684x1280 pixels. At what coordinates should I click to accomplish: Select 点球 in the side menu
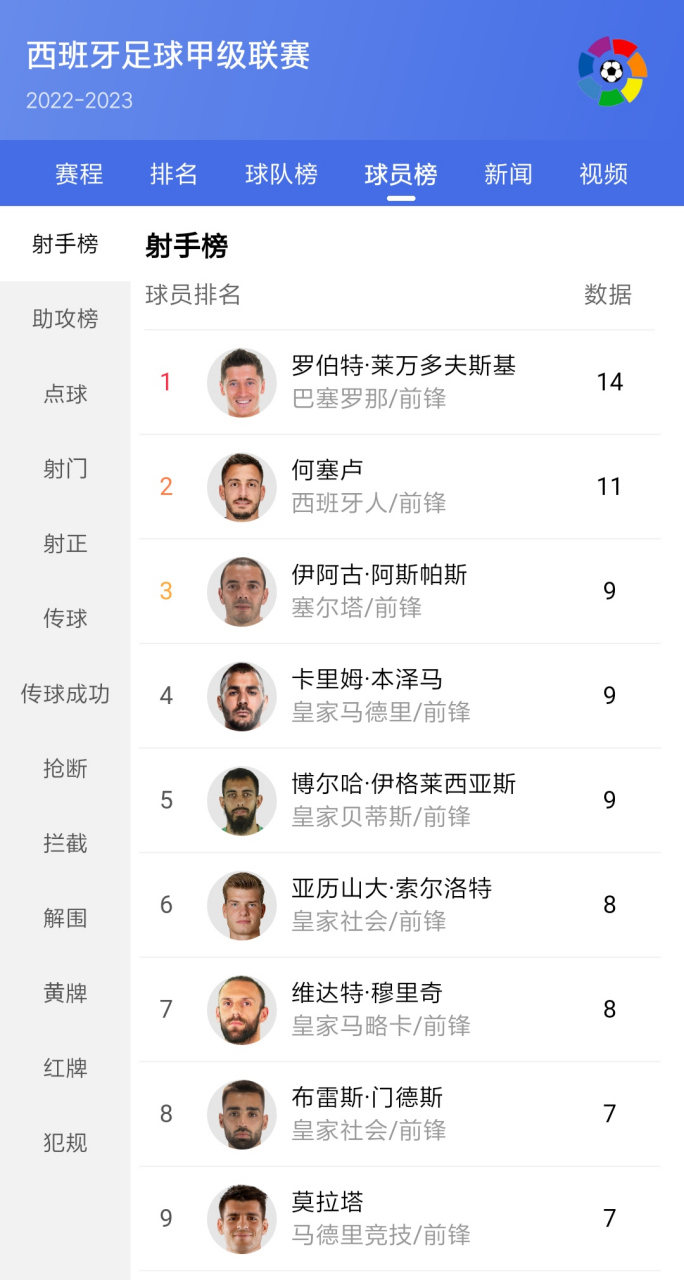(65, 394)
